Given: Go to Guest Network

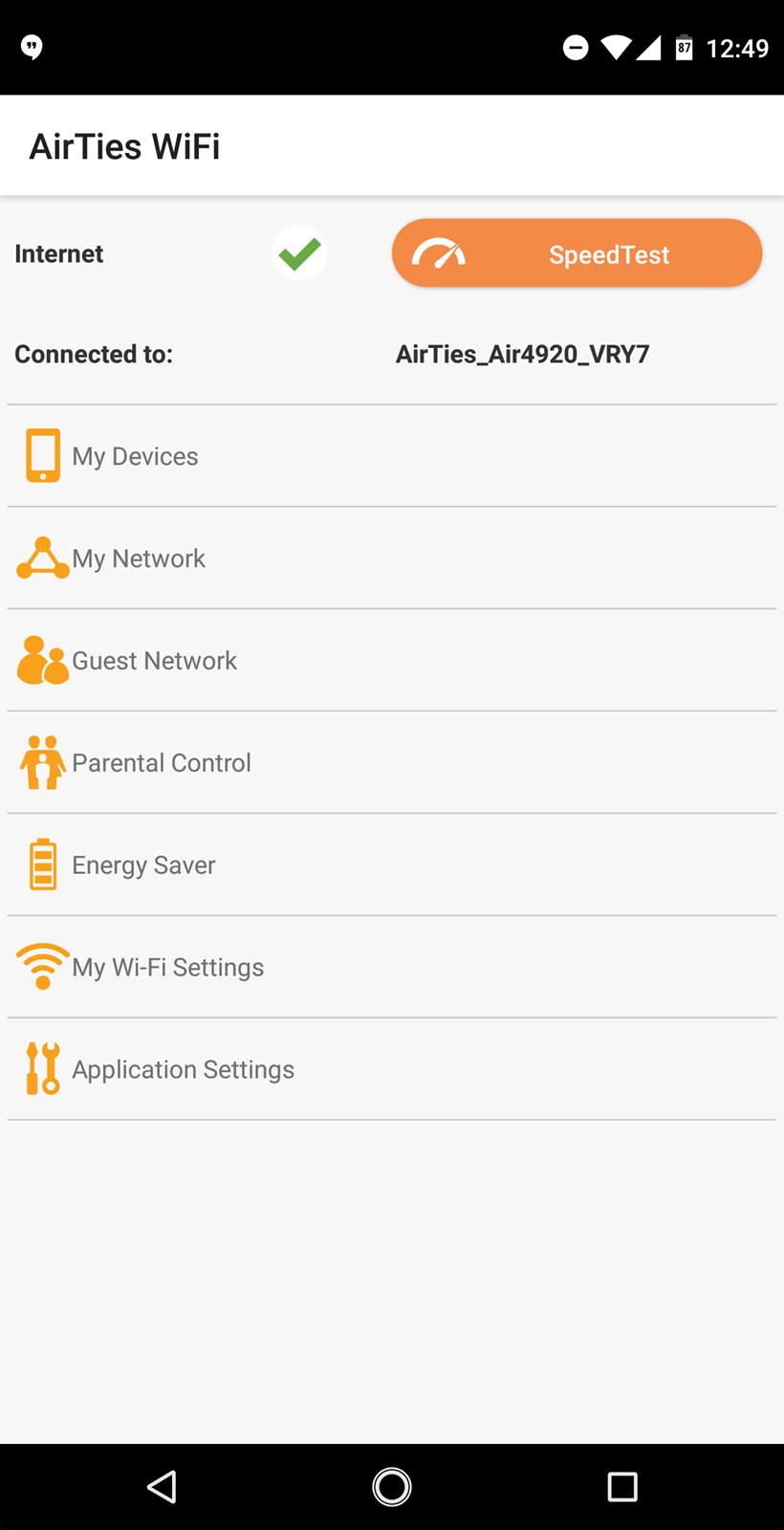Looking at the screenshot, I should (x=392, y=661).
